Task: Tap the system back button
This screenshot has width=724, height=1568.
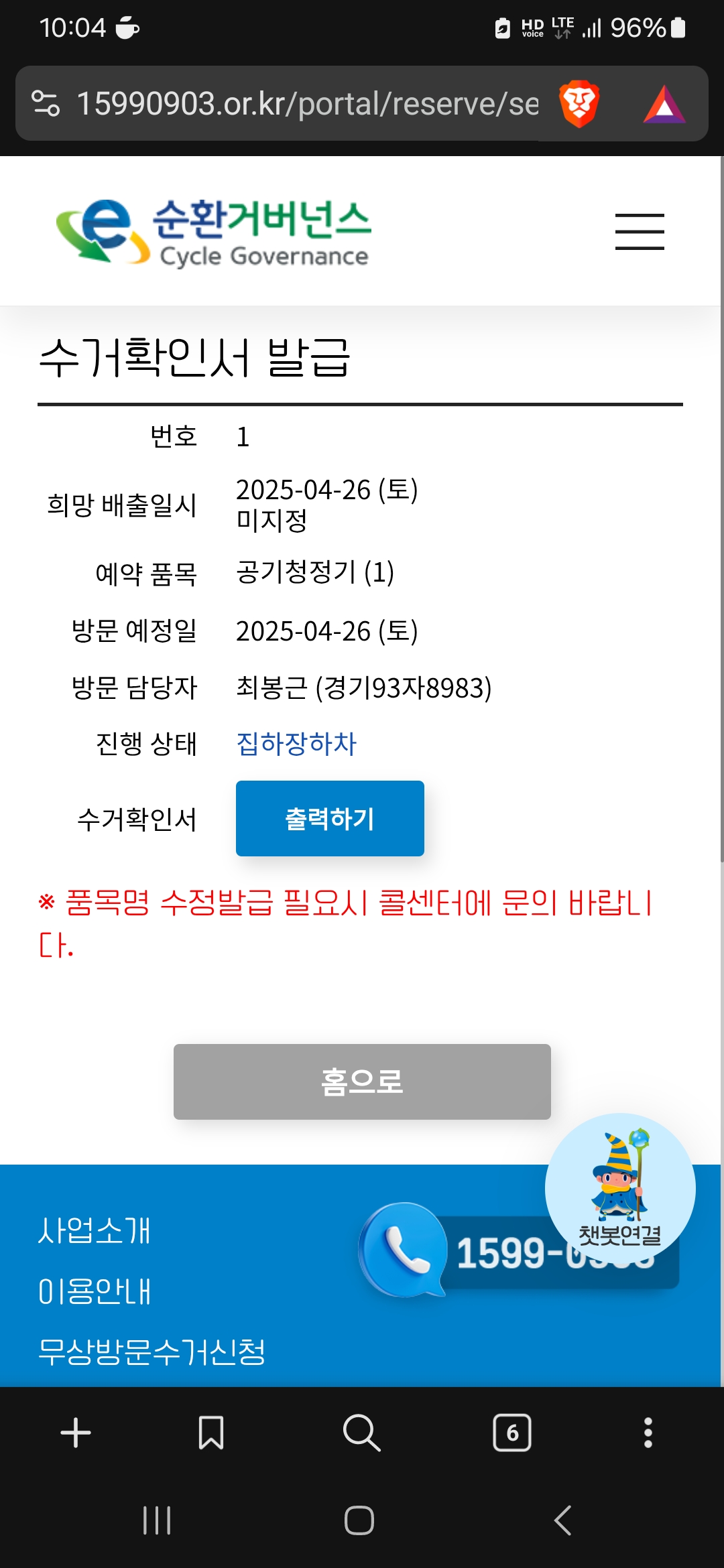Action: click(563, 1520)
